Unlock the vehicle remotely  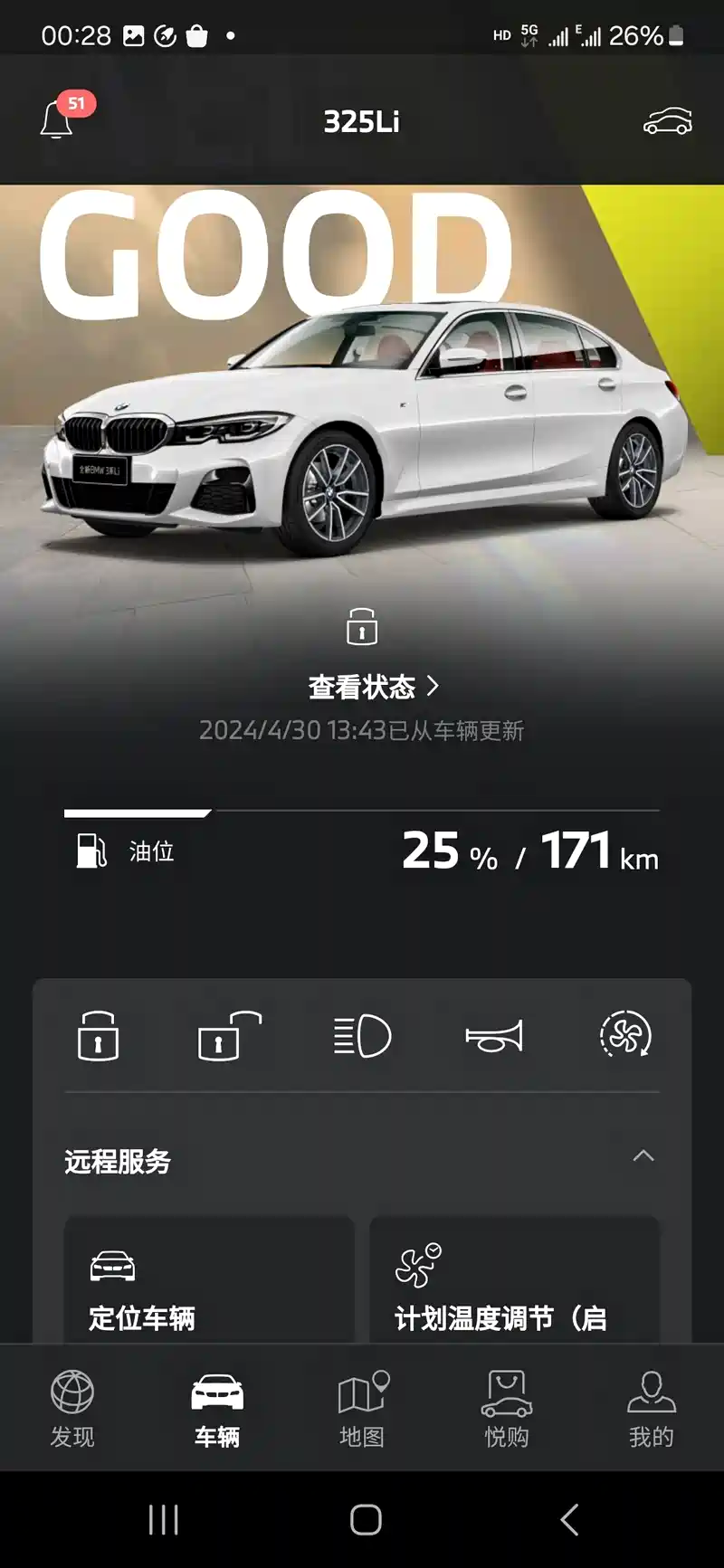tap(229, 1036)
